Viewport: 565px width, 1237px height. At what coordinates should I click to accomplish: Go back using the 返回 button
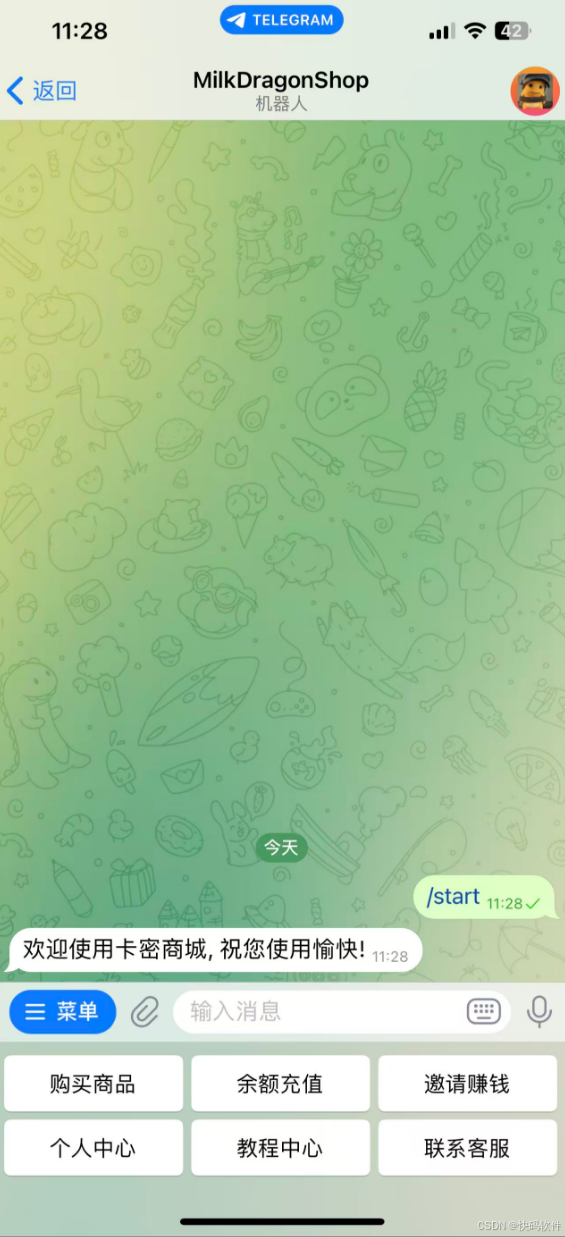coord(42,91)
